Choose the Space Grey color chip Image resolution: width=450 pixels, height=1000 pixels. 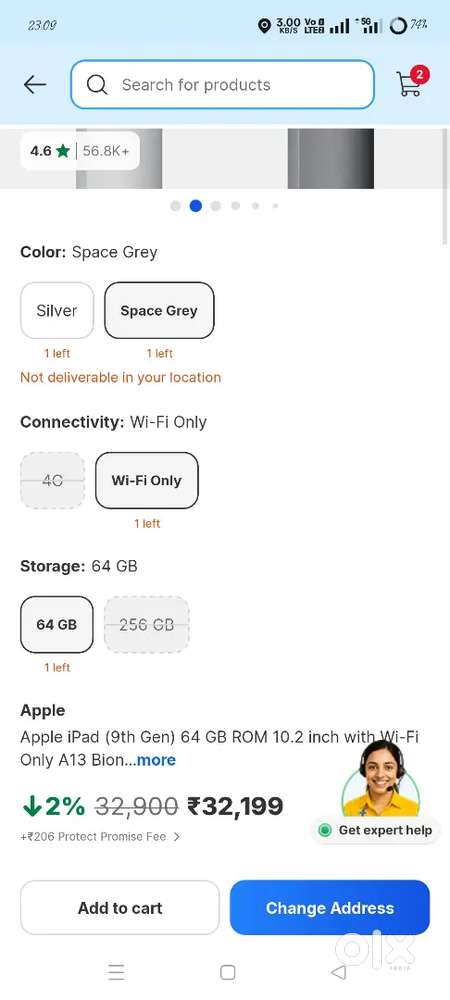(x=159, y=311)
